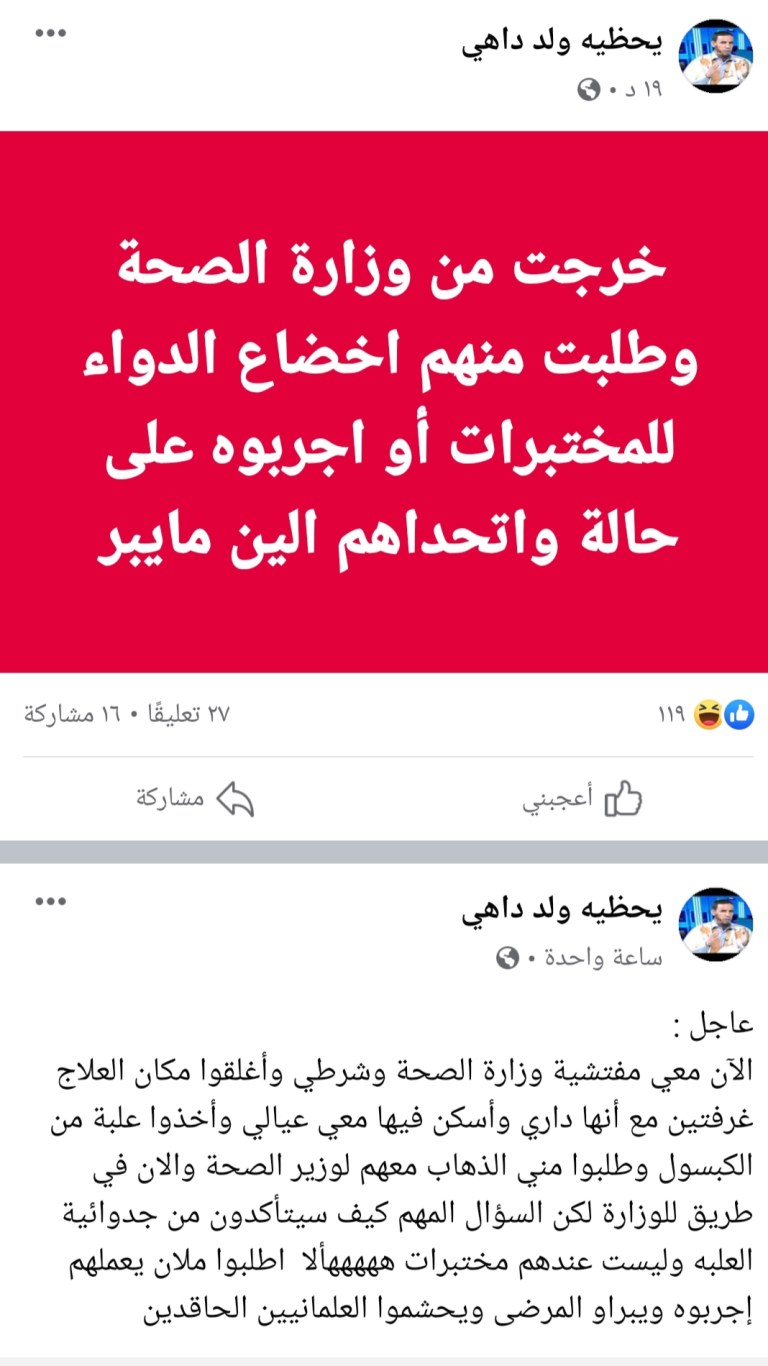The image size is (768, 1366).
Task: Like the red Ministry of Health post
Action: (582, 799)
